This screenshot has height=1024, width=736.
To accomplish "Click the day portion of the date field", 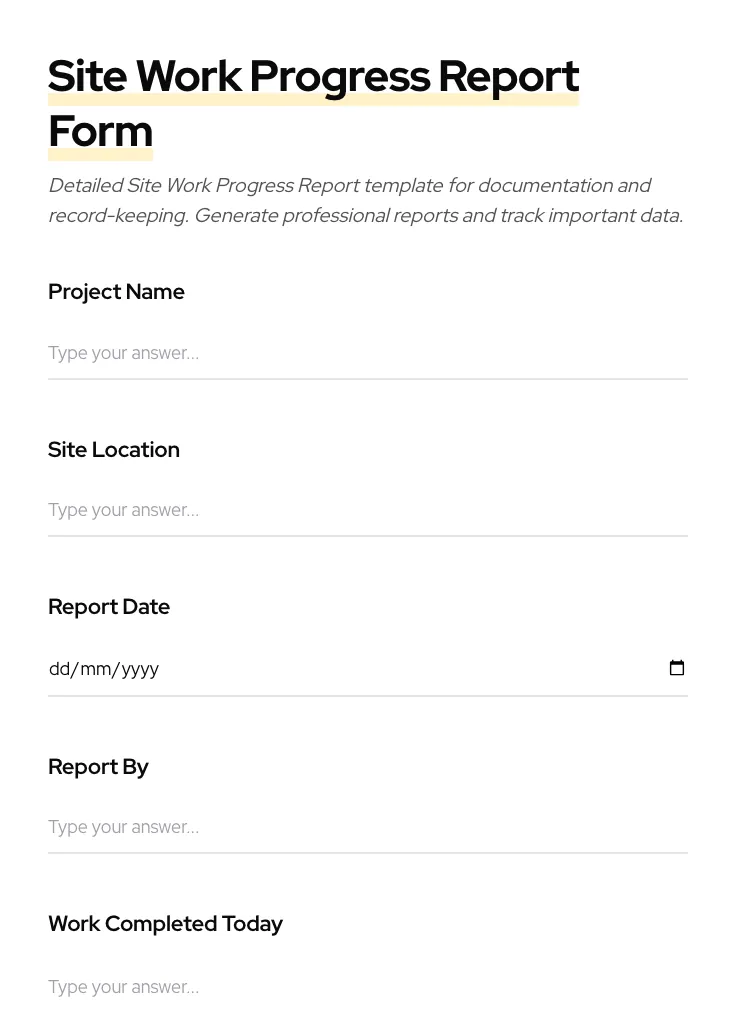I will click(x=57, y=669).
